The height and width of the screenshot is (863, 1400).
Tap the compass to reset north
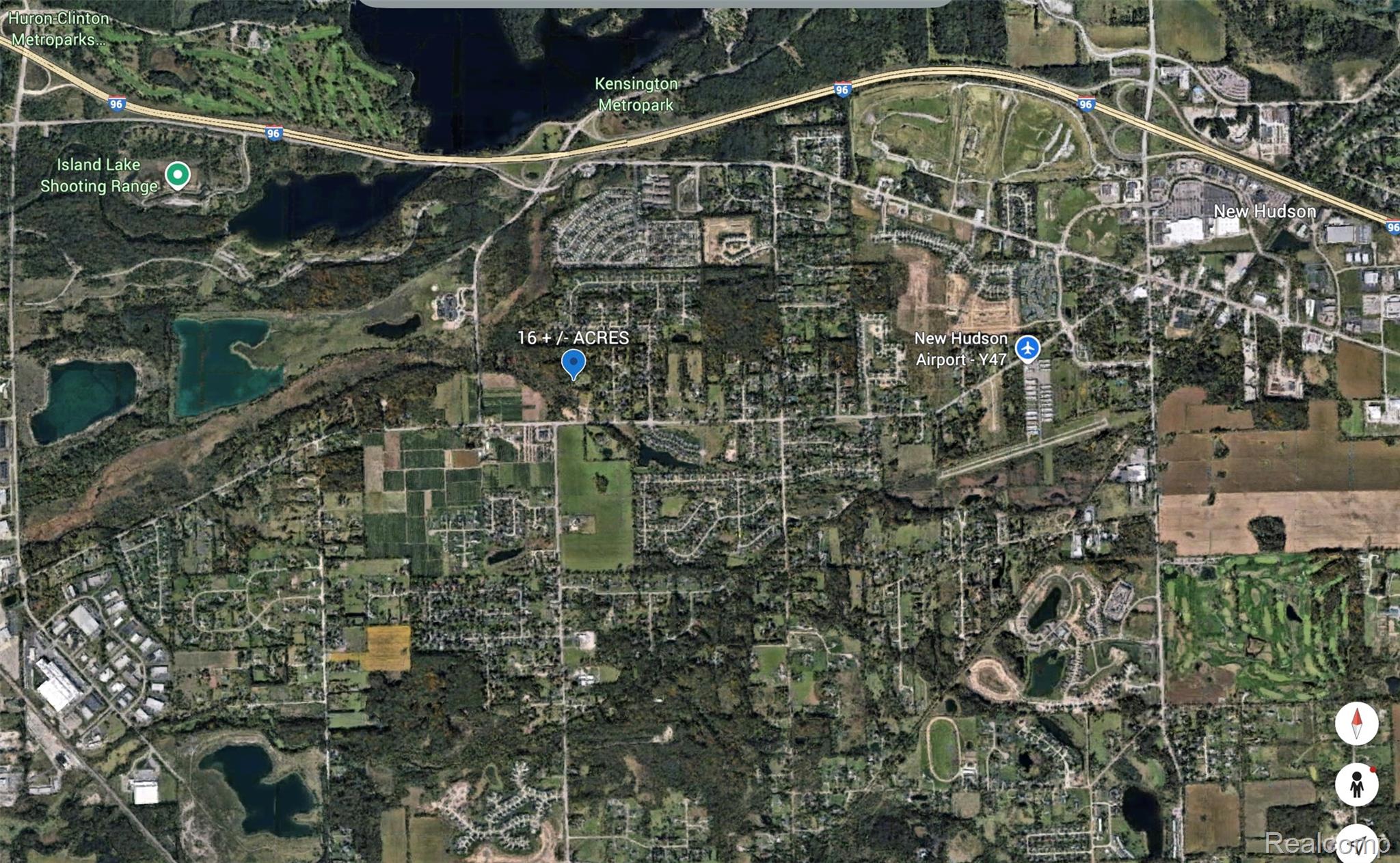1356,723
